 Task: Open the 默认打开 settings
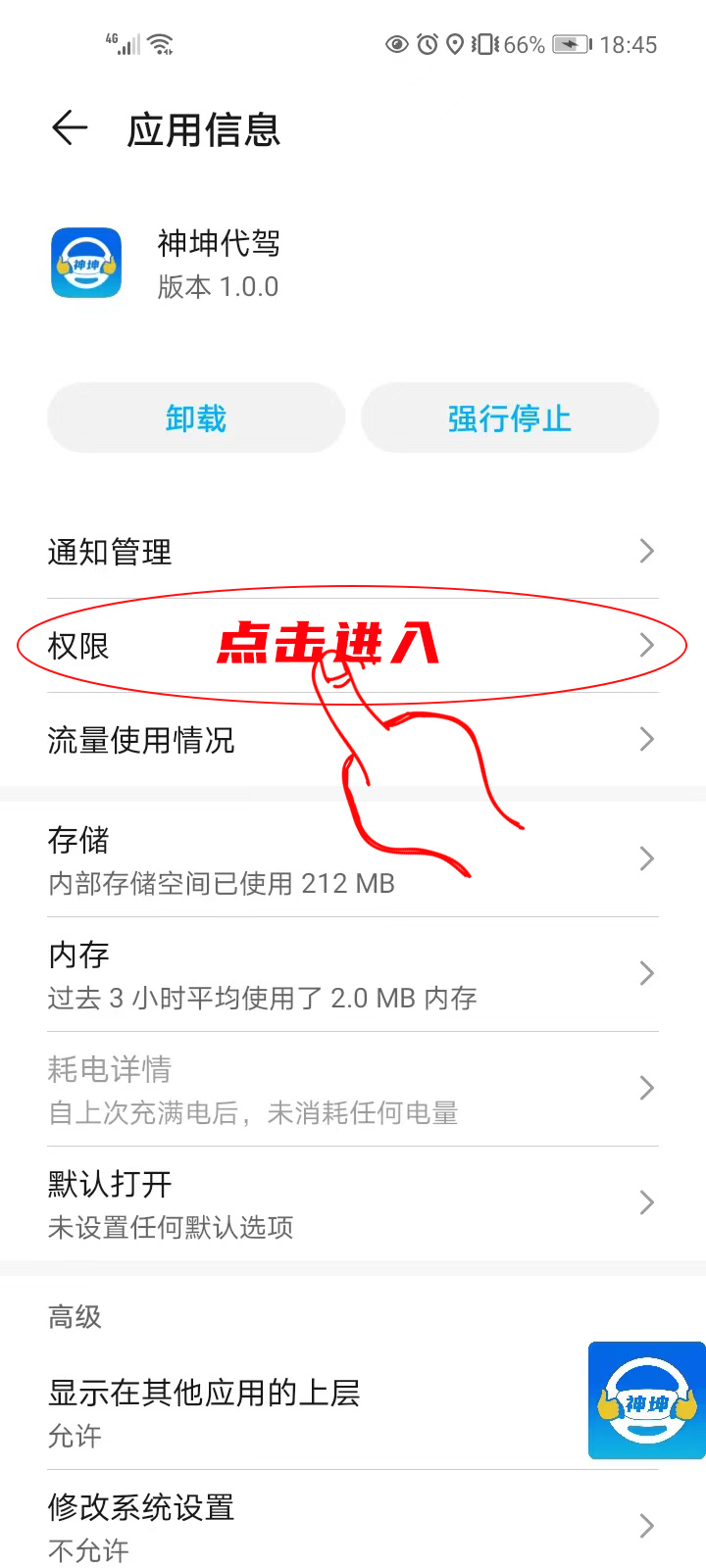click(x=353, y=1203)
